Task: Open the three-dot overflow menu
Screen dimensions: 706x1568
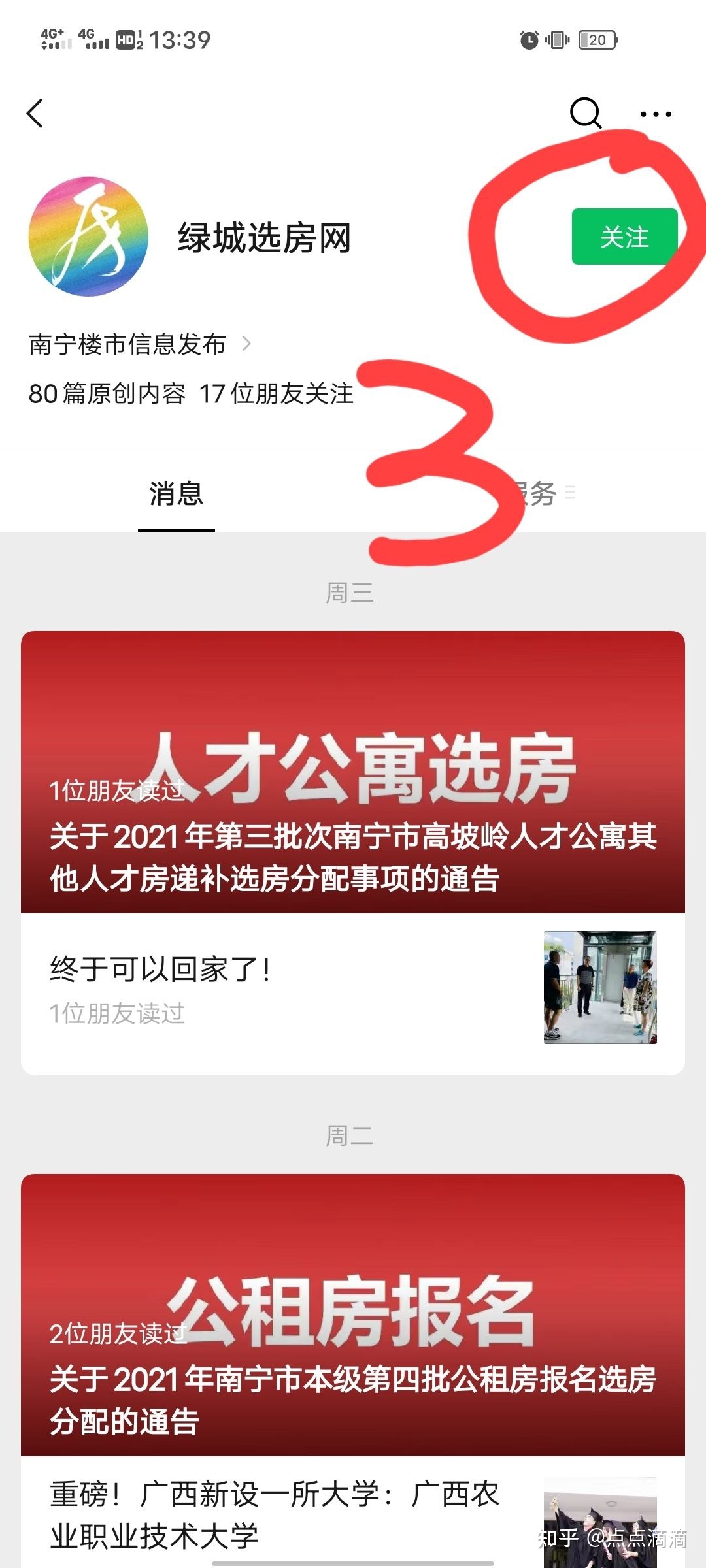Action: tap(655, 114)
